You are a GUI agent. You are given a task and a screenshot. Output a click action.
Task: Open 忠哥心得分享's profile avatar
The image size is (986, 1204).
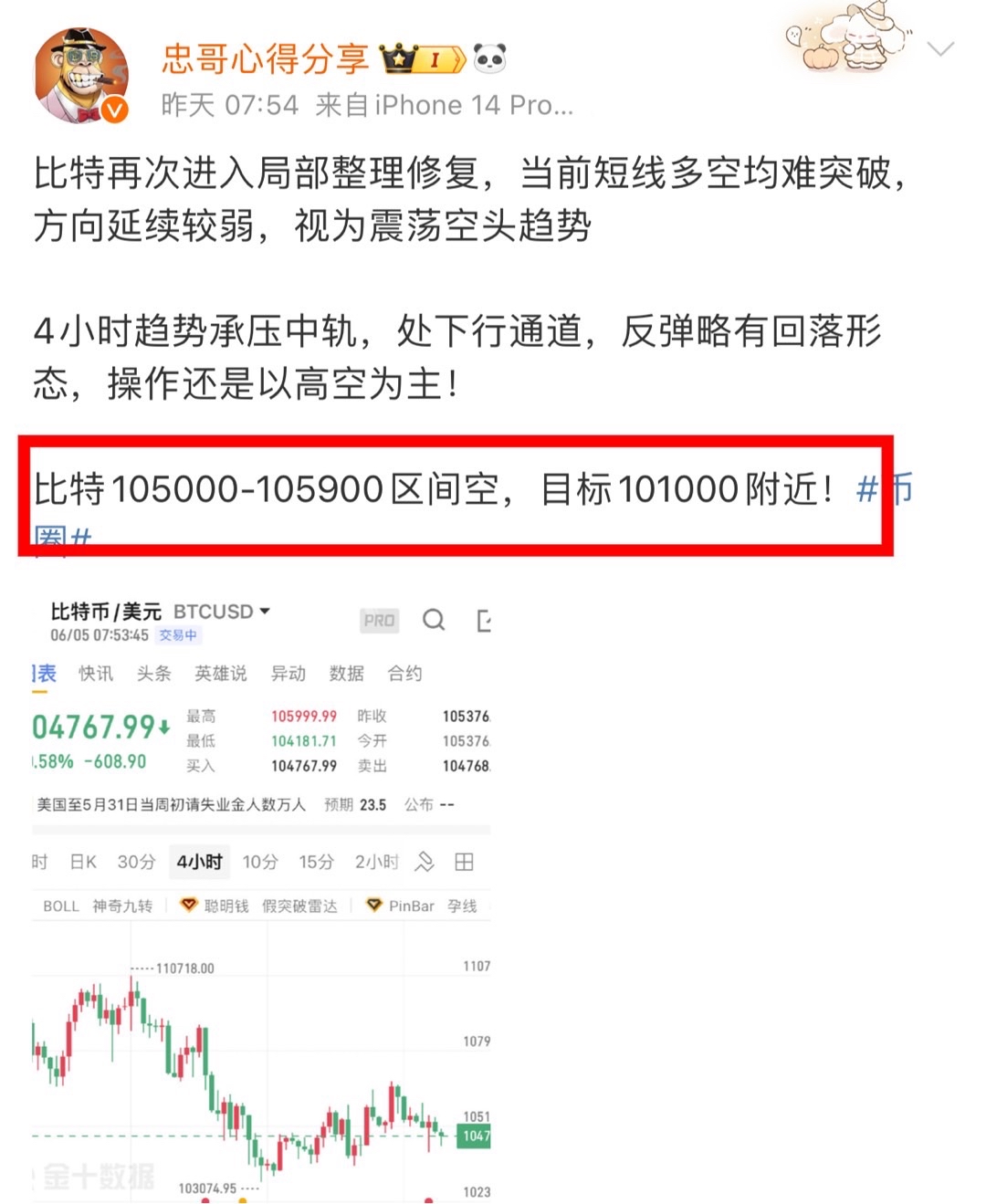click(80, 76)
